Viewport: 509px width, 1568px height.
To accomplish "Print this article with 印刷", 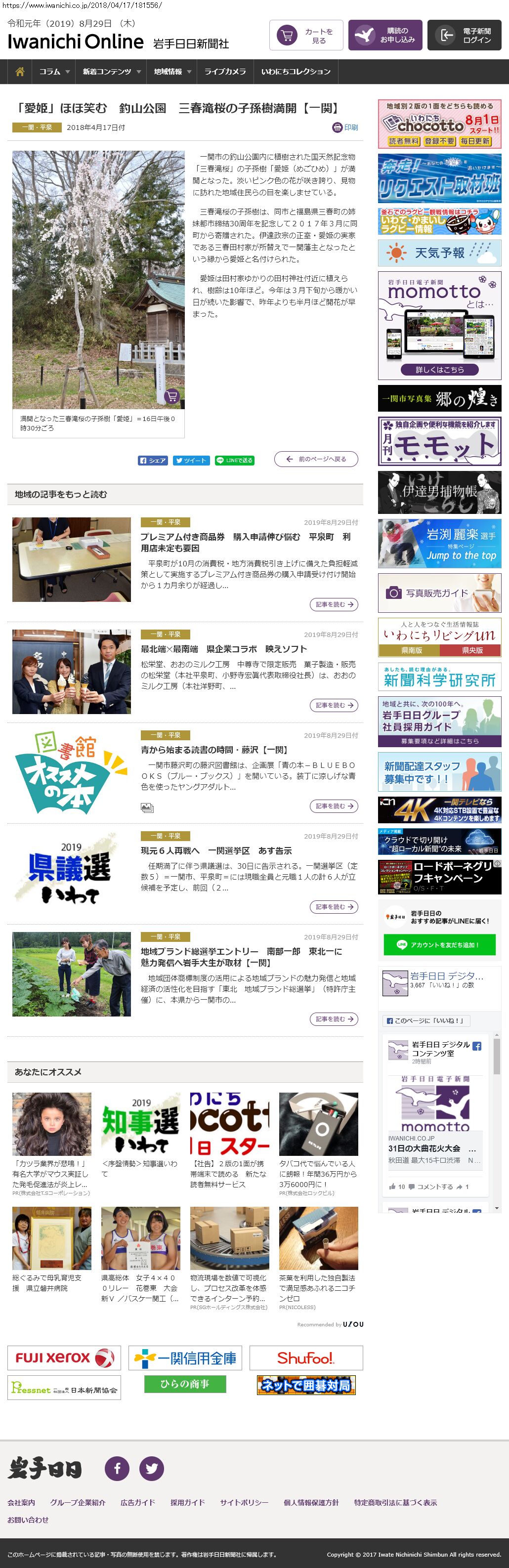I will [x=345, y=127].
